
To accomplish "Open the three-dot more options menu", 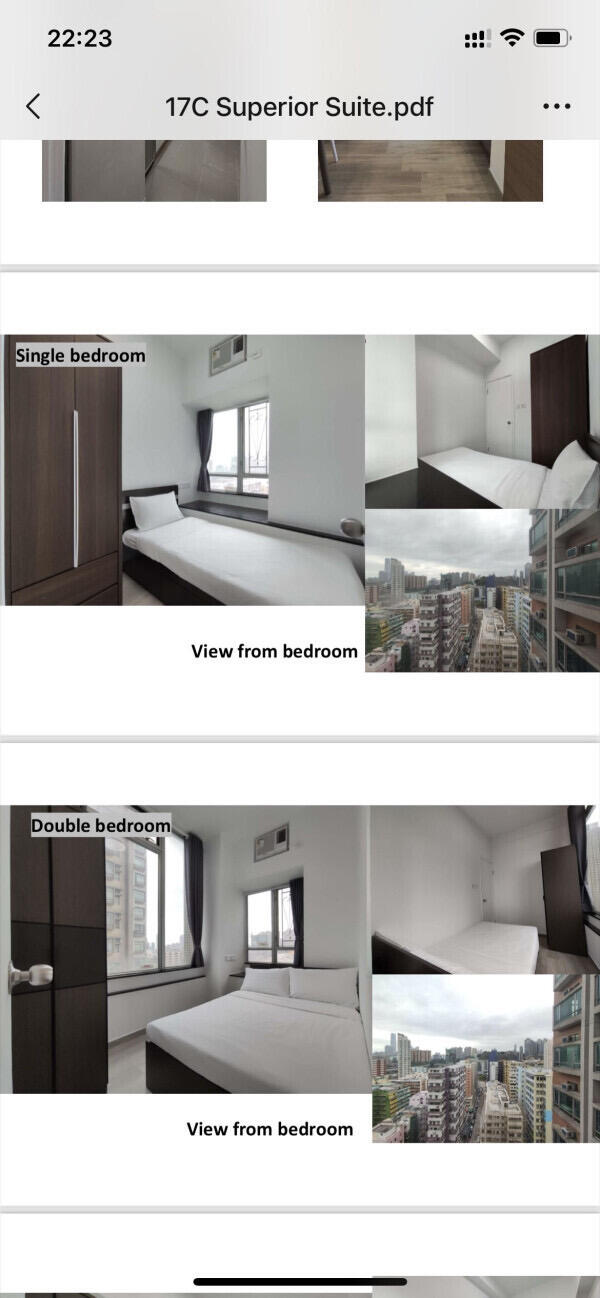I will pos(557,107).
